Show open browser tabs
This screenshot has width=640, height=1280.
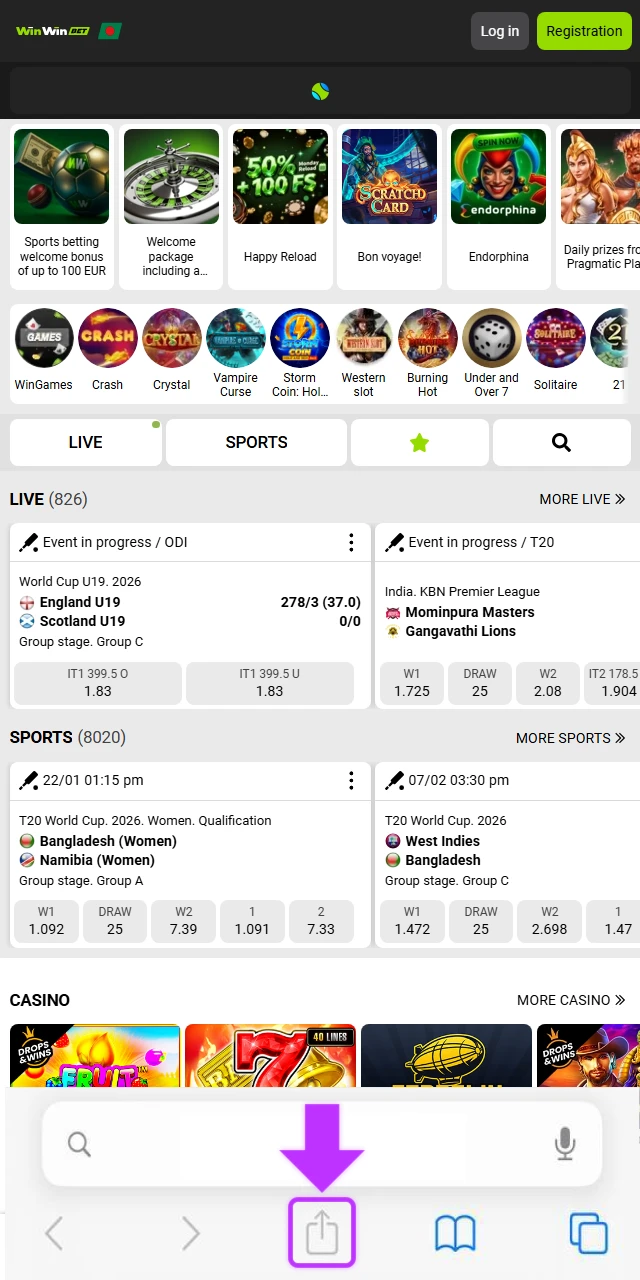(x=588, y=1233)
